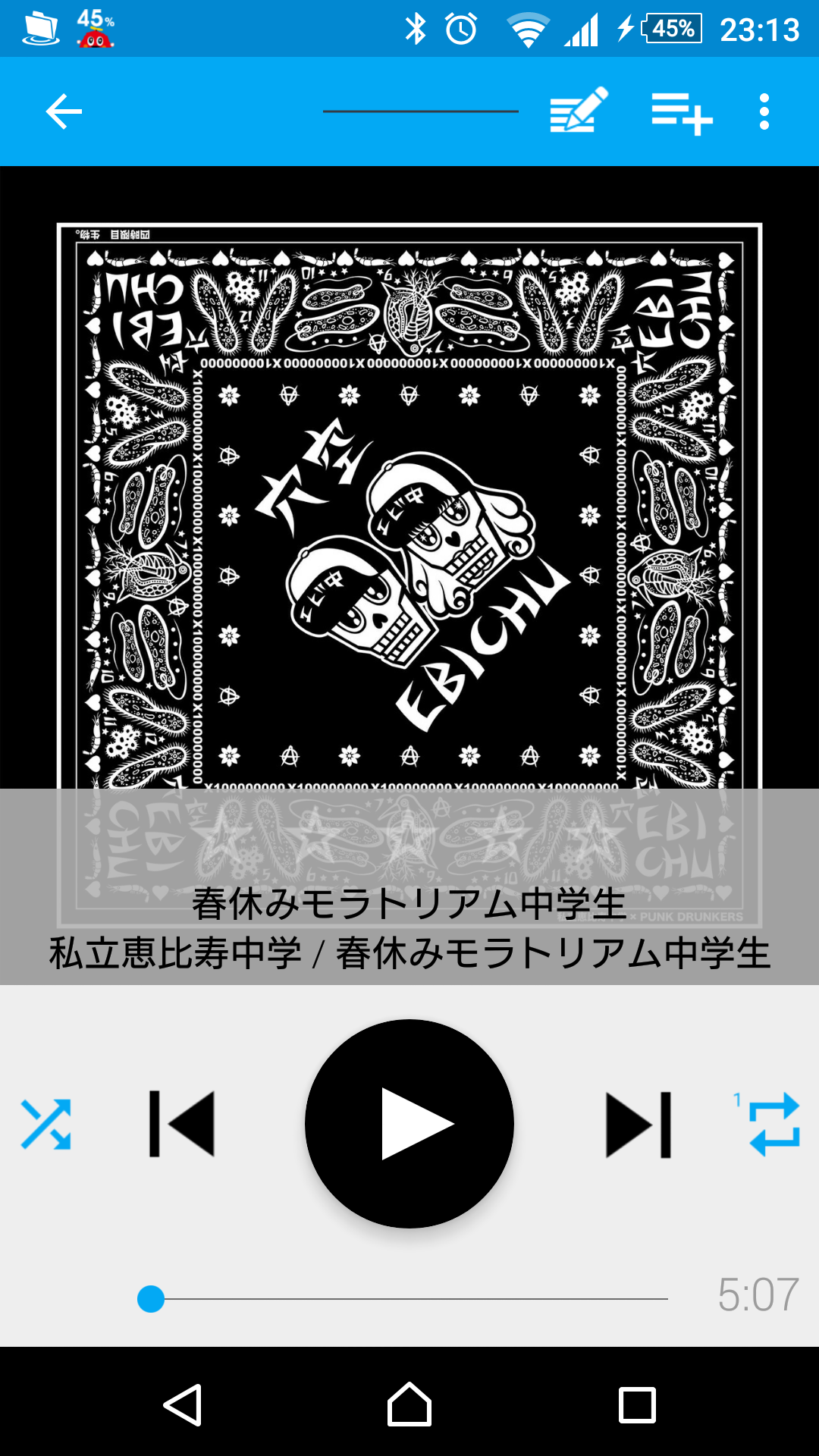This screenshot has height=1456, width=819.
Task: Open the three-dot overflow menu
Action: (764, 112)
